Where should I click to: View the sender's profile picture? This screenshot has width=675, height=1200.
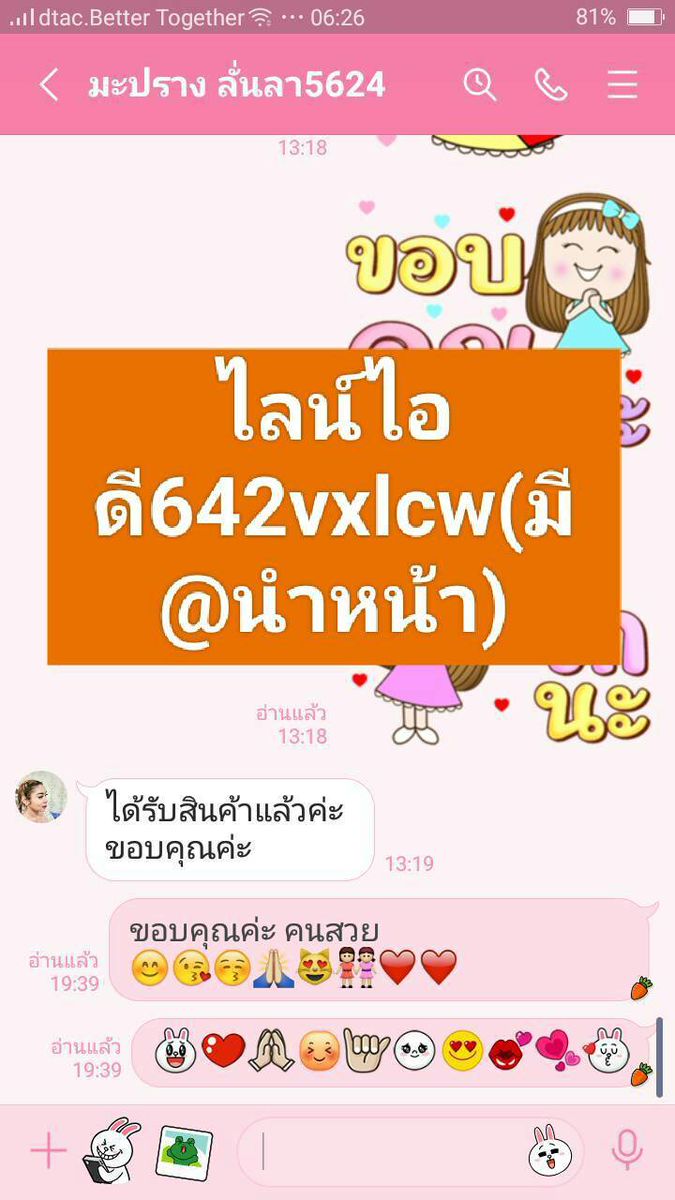pyautogui.click(x=41, y=797)
